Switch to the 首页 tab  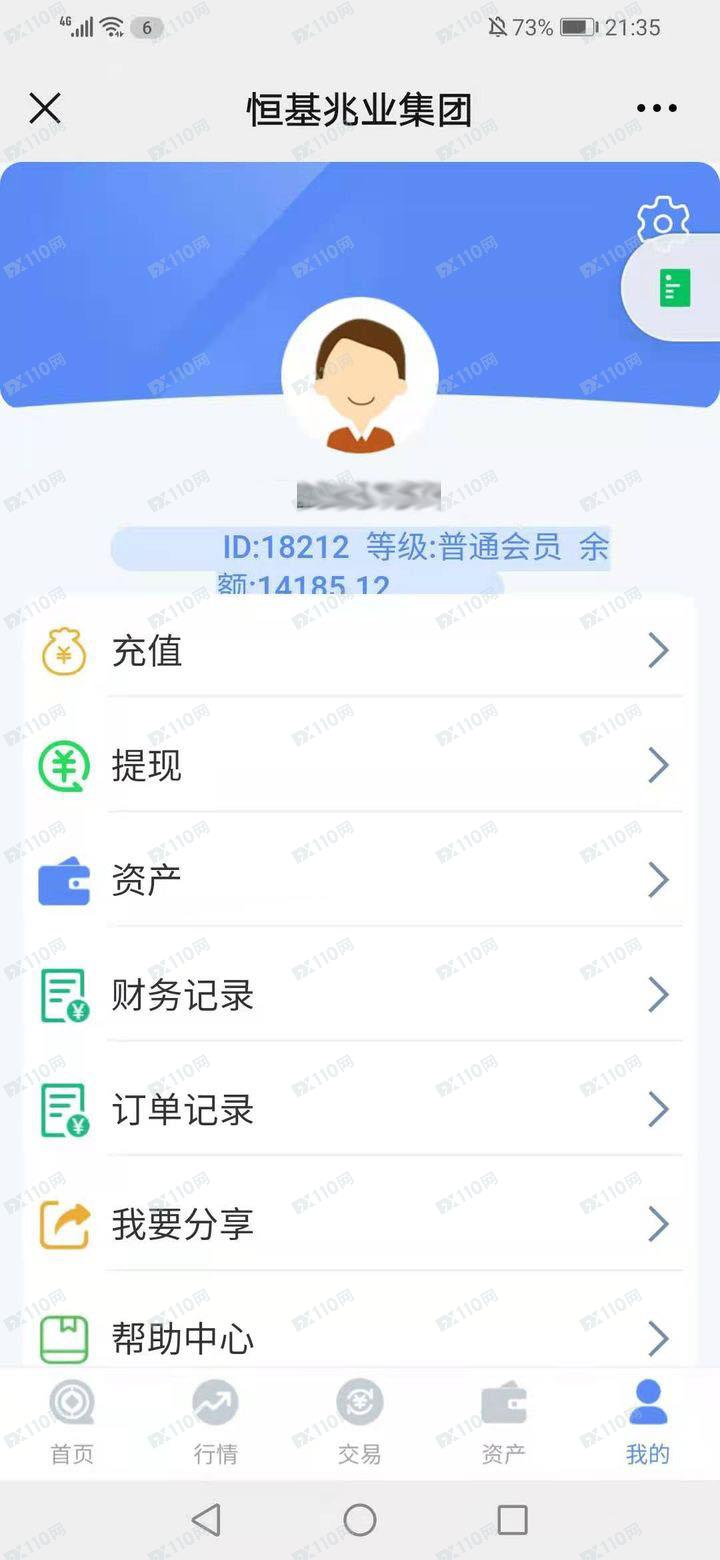coord(72,1422)
